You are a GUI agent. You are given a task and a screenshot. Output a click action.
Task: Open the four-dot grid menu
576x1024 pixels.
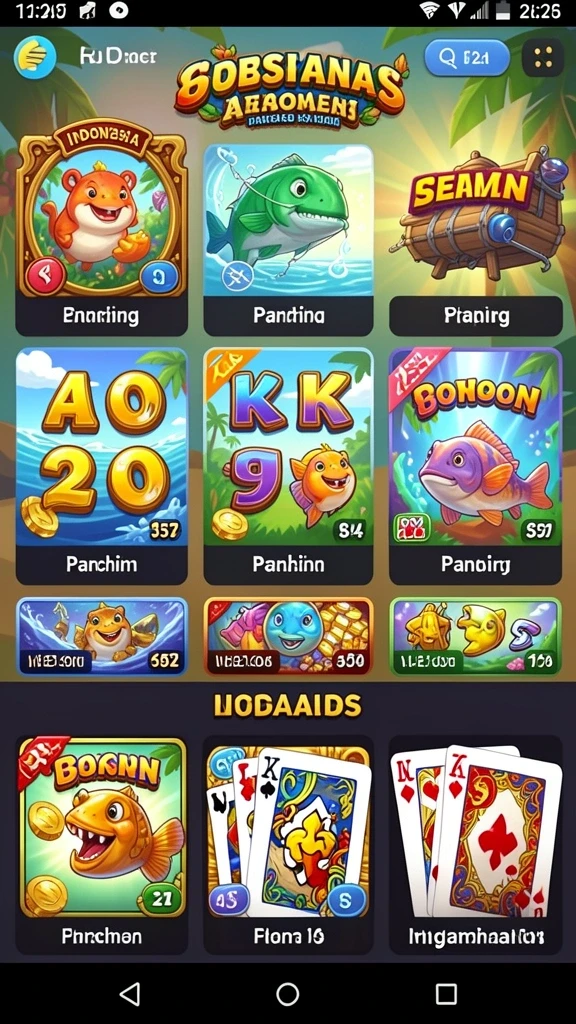[x=543, y=58]
